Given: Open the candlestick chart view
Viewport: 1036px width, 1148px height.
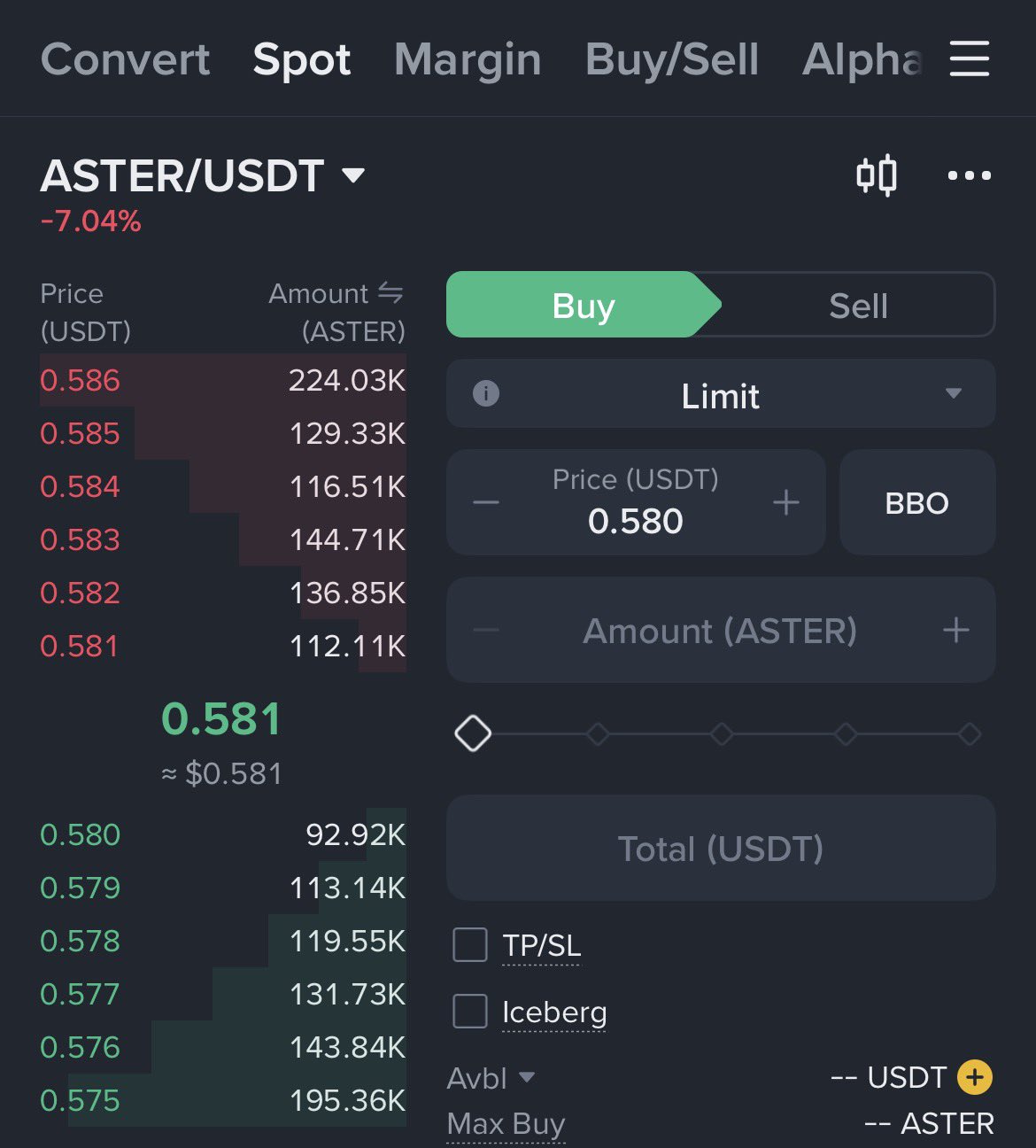Looking at the screenshot, I should point(877,175).
